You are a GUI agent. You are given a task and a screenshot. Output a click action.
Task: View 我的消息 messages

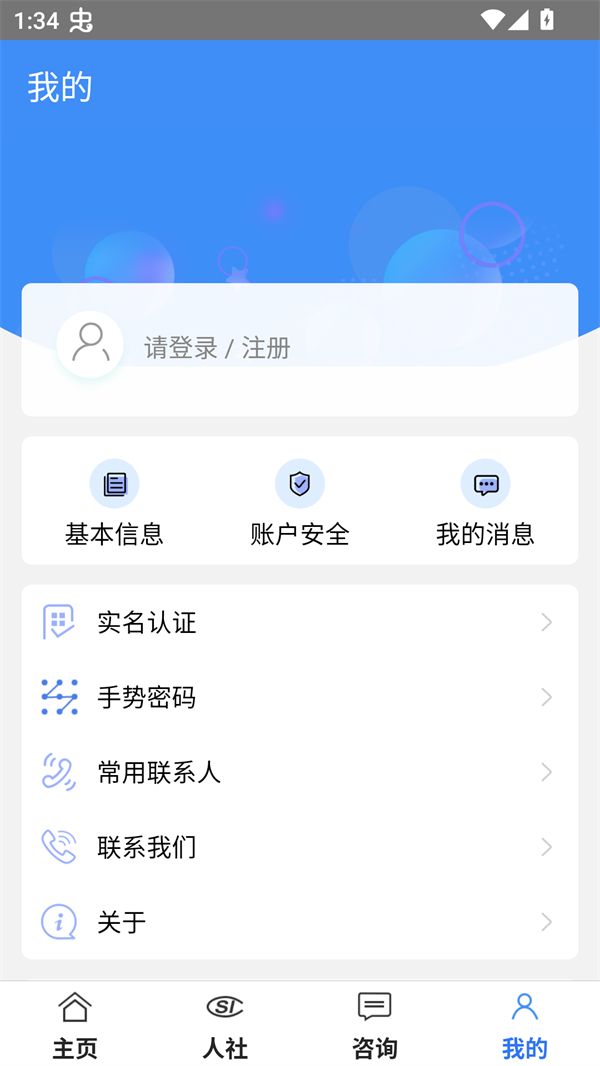point(485,505)
